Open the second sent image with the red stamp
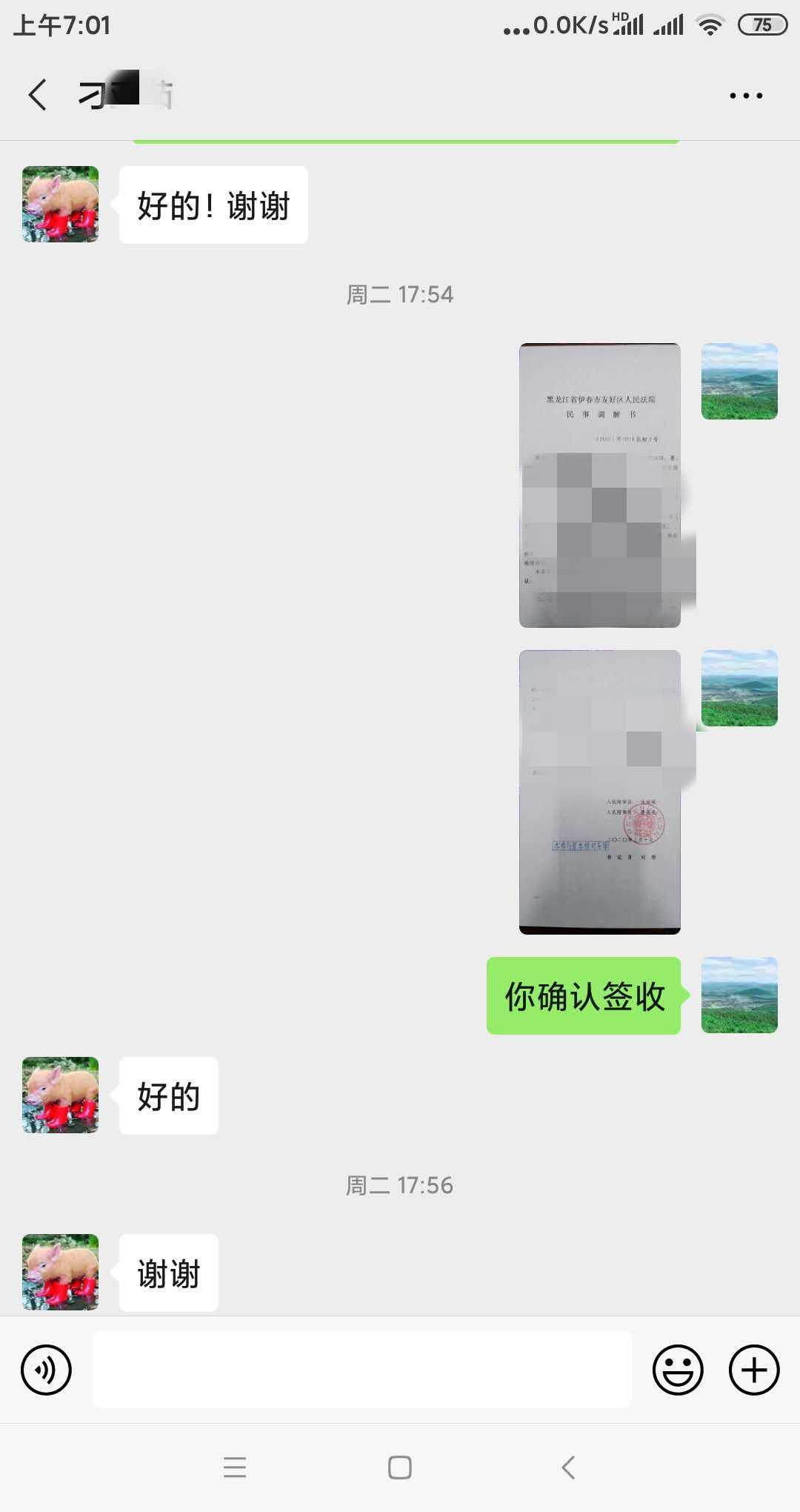 point(599,792)
